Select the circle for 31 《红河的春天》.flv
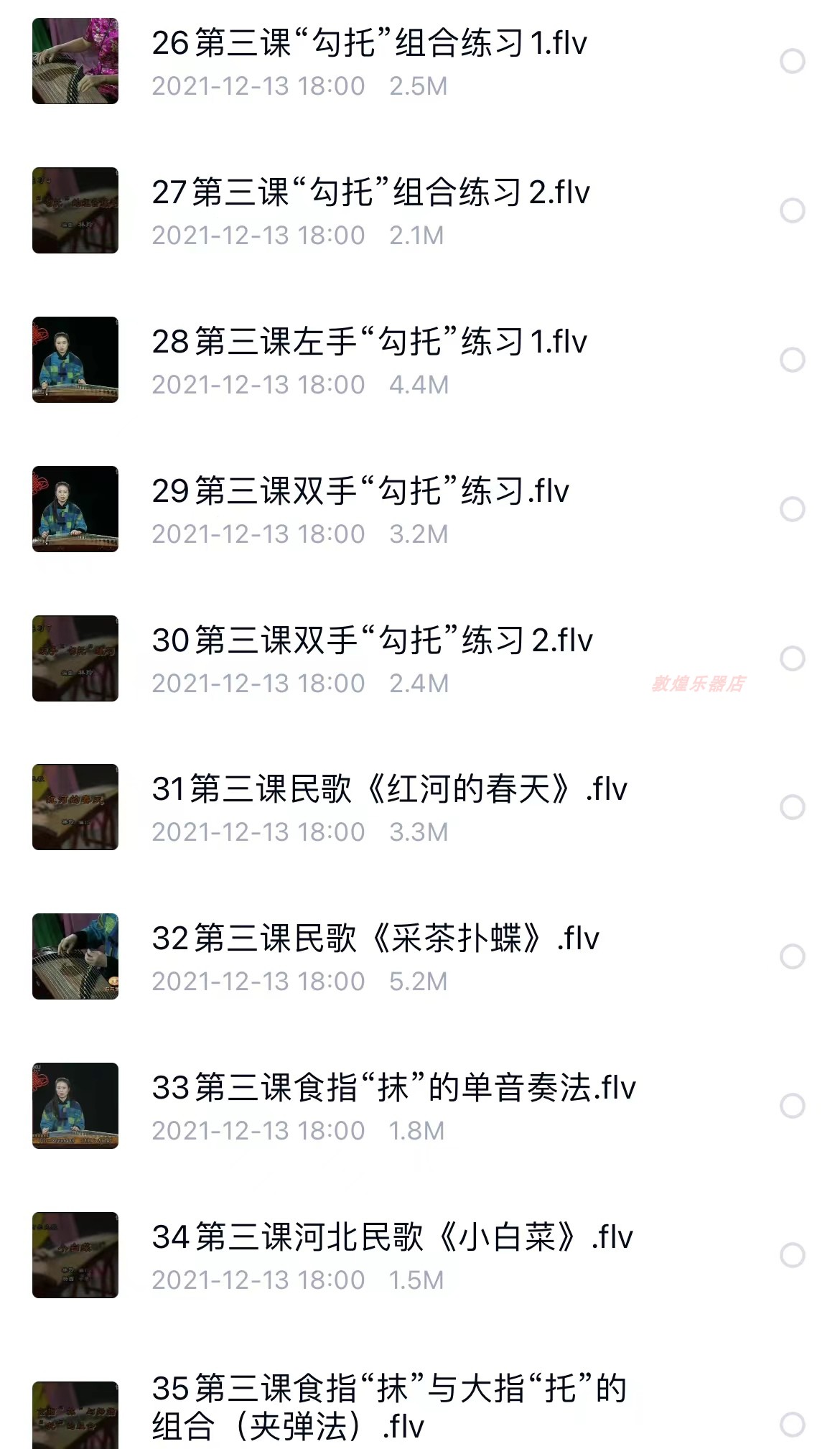Viewport: 840px width, 1449px height. pos(792,807)
